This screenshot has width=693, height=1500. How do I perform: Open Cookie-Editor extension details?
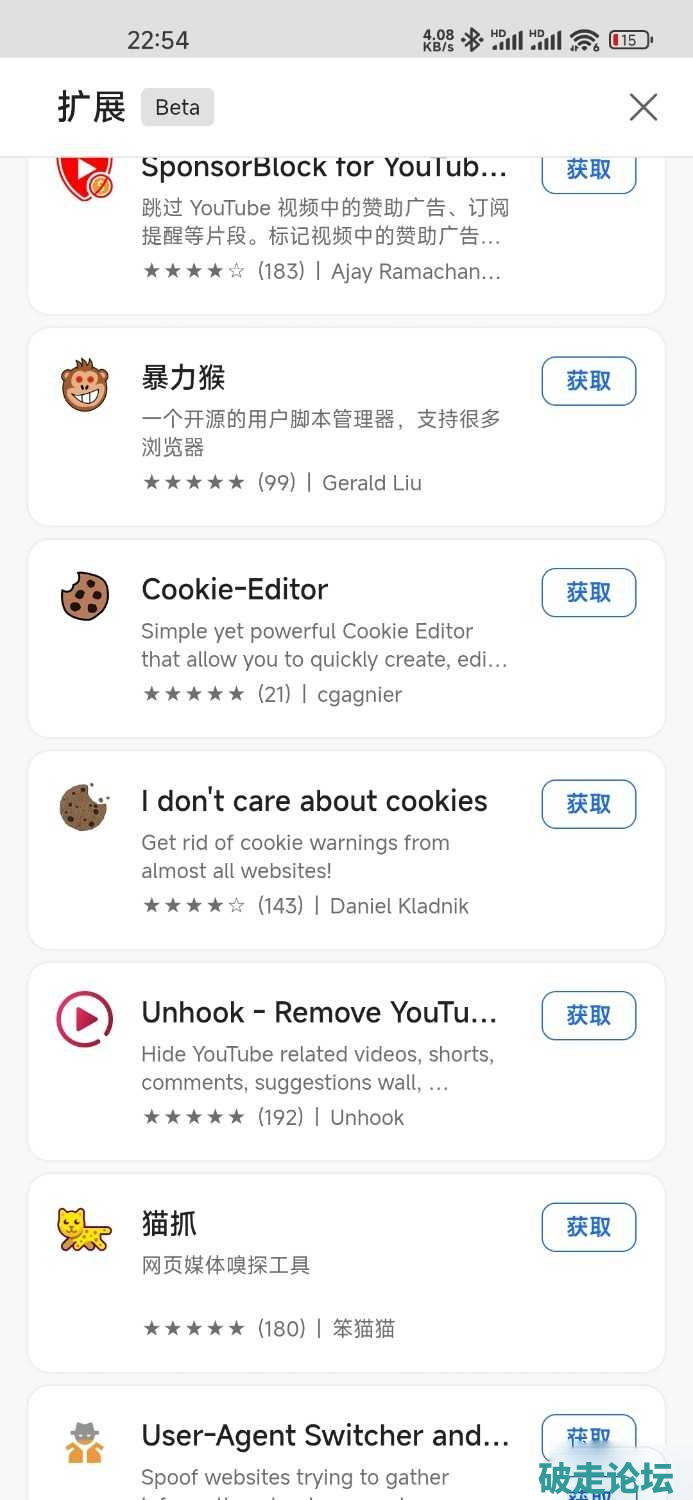pos(300,640)
